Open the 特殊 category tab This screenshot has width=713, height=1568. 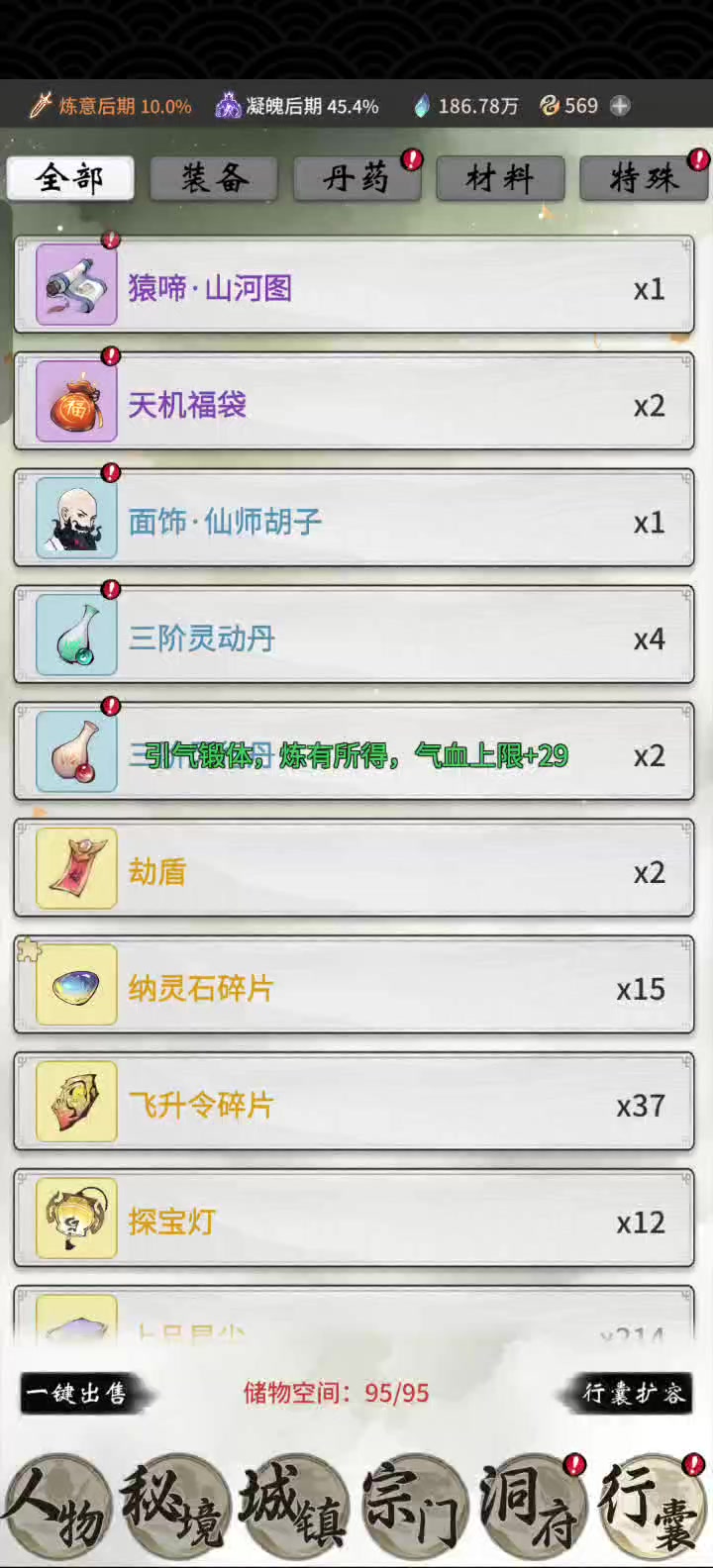point(643,179)
